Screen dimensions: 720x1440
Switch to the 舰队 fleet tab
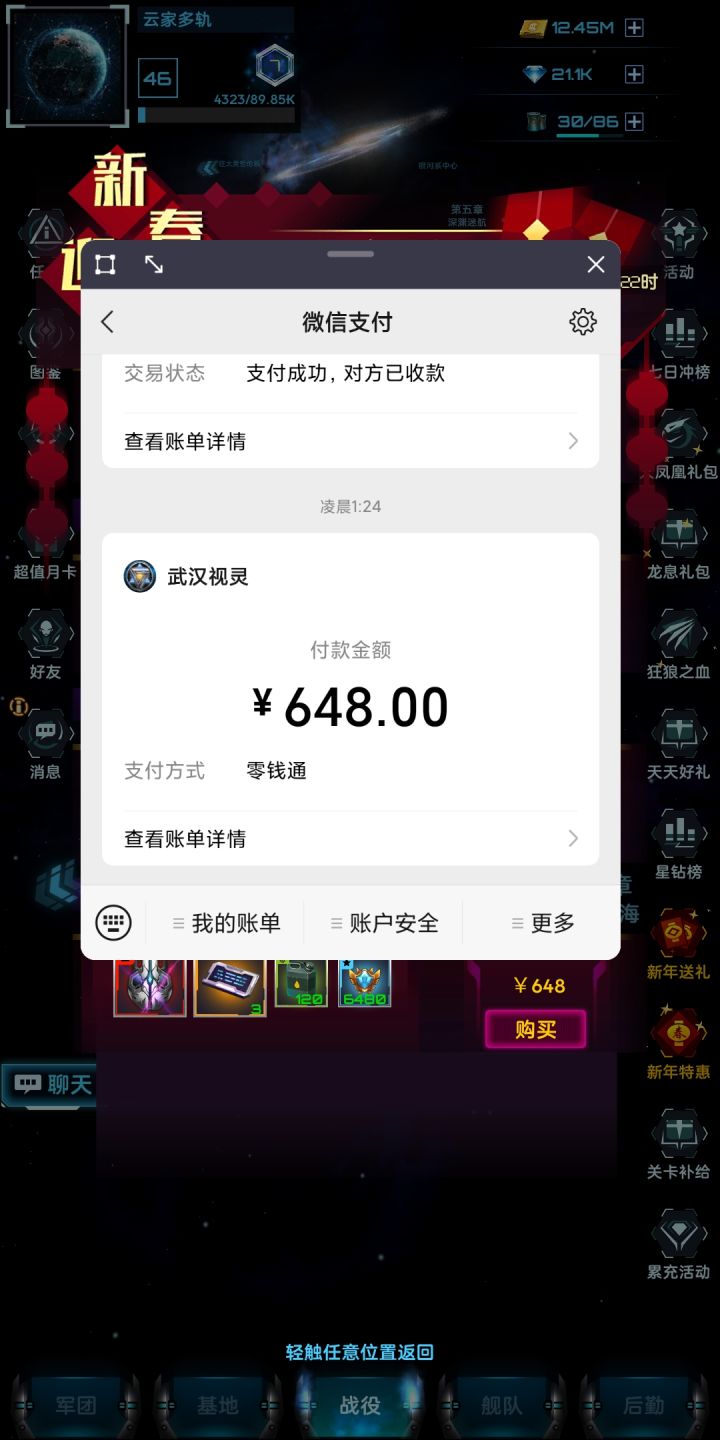click(502, 1404)
